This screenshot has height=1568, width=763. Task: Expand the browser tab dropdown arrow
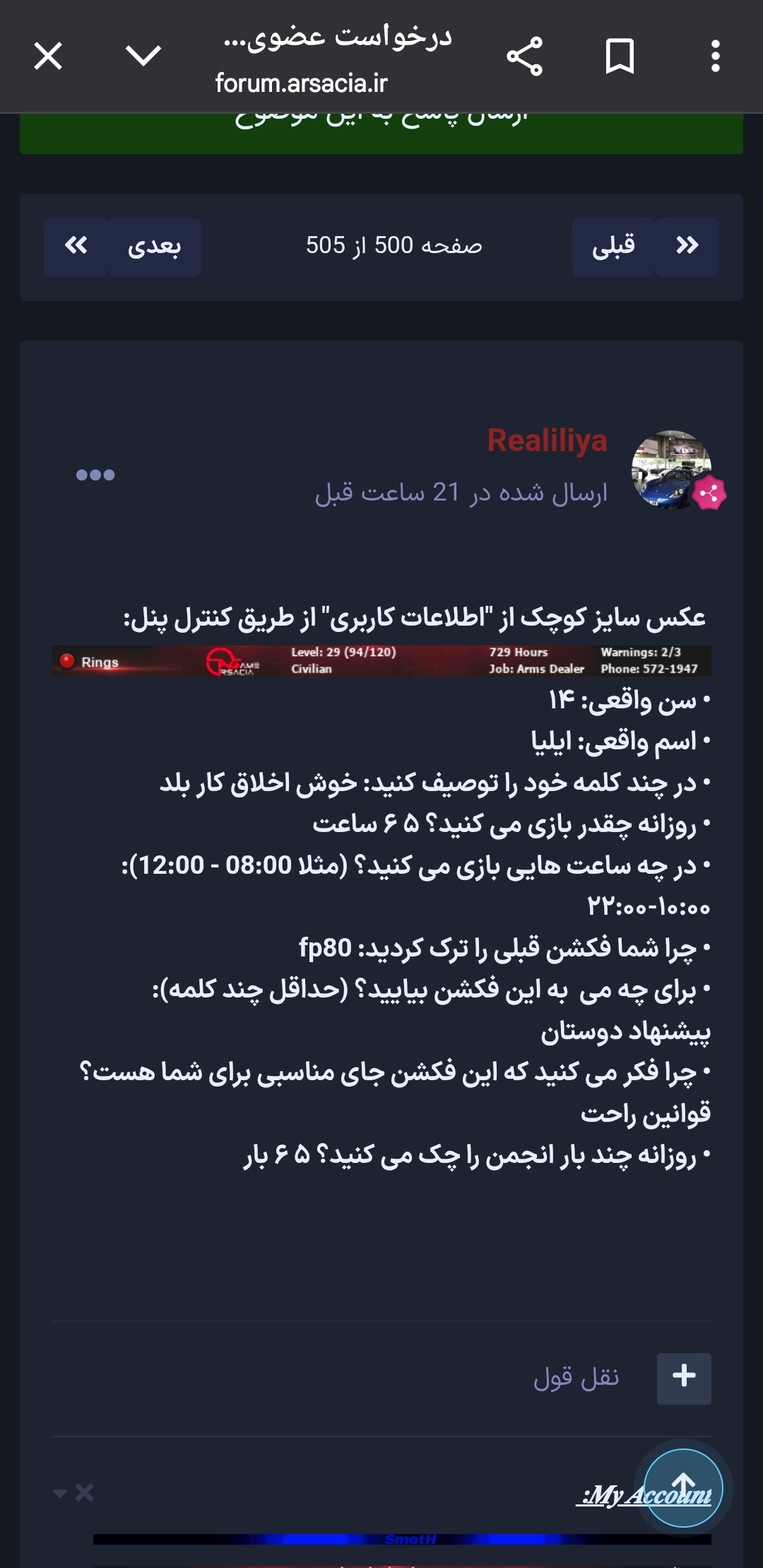[x=143, y=56]
